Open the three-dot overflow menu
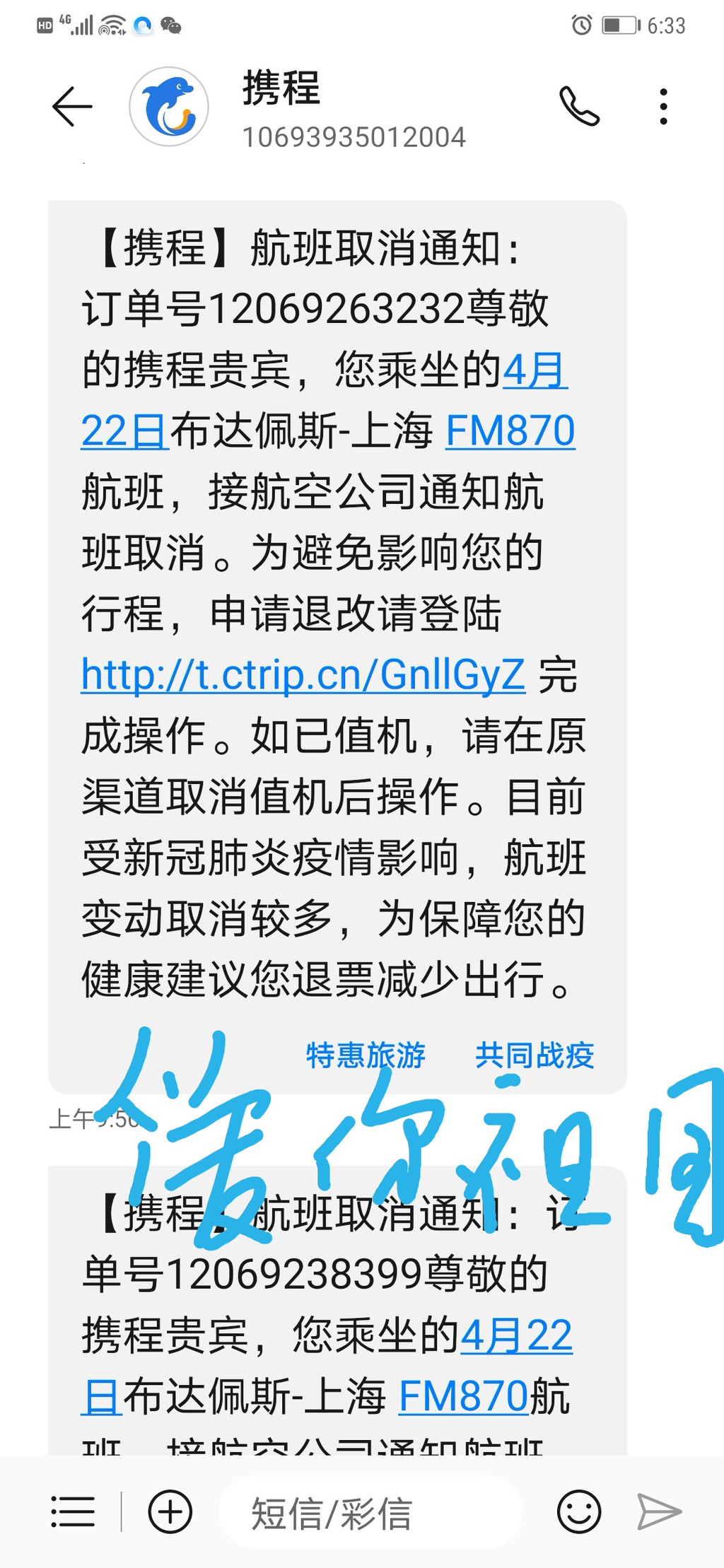 pos(663,107)
